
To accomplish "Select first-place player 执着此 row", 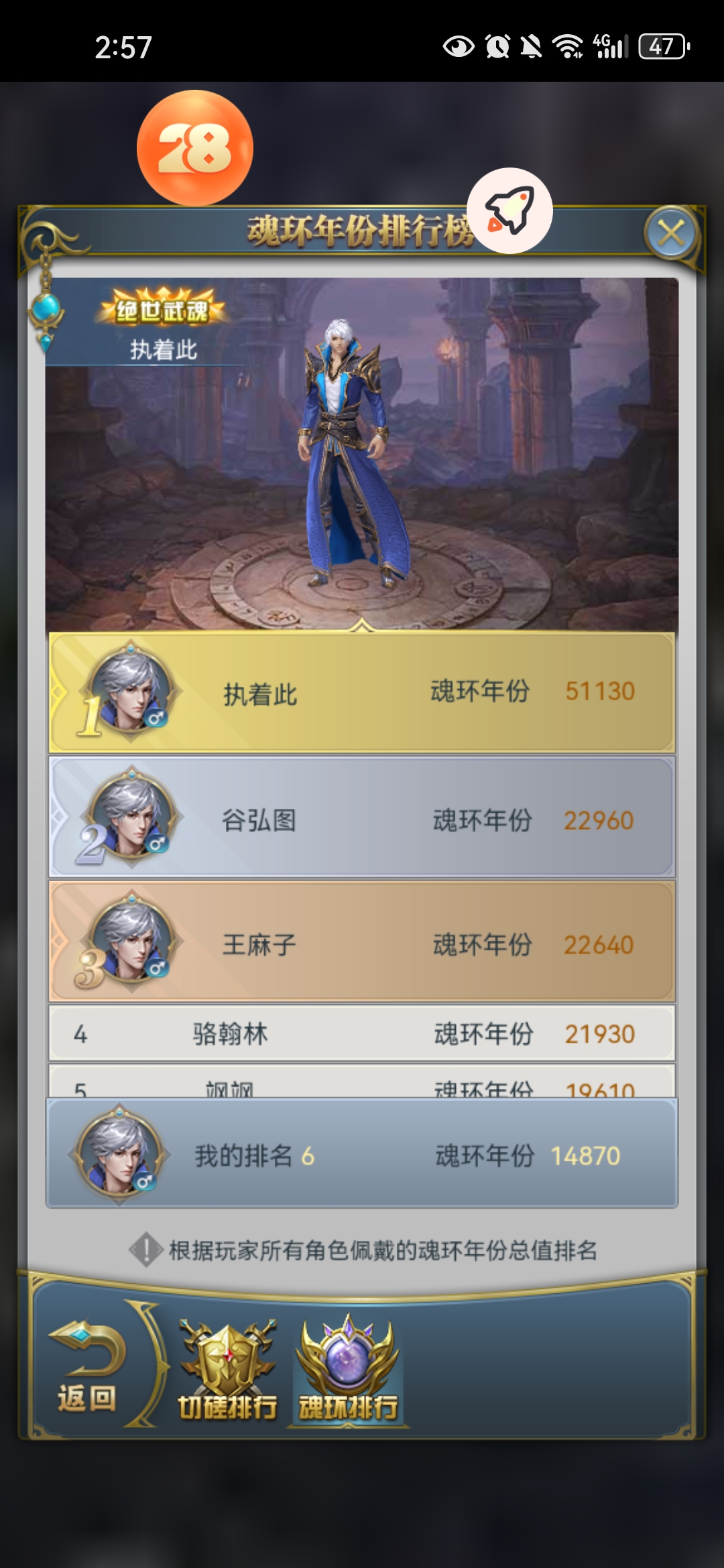I will pyautogui.click(x=362, y=692).
